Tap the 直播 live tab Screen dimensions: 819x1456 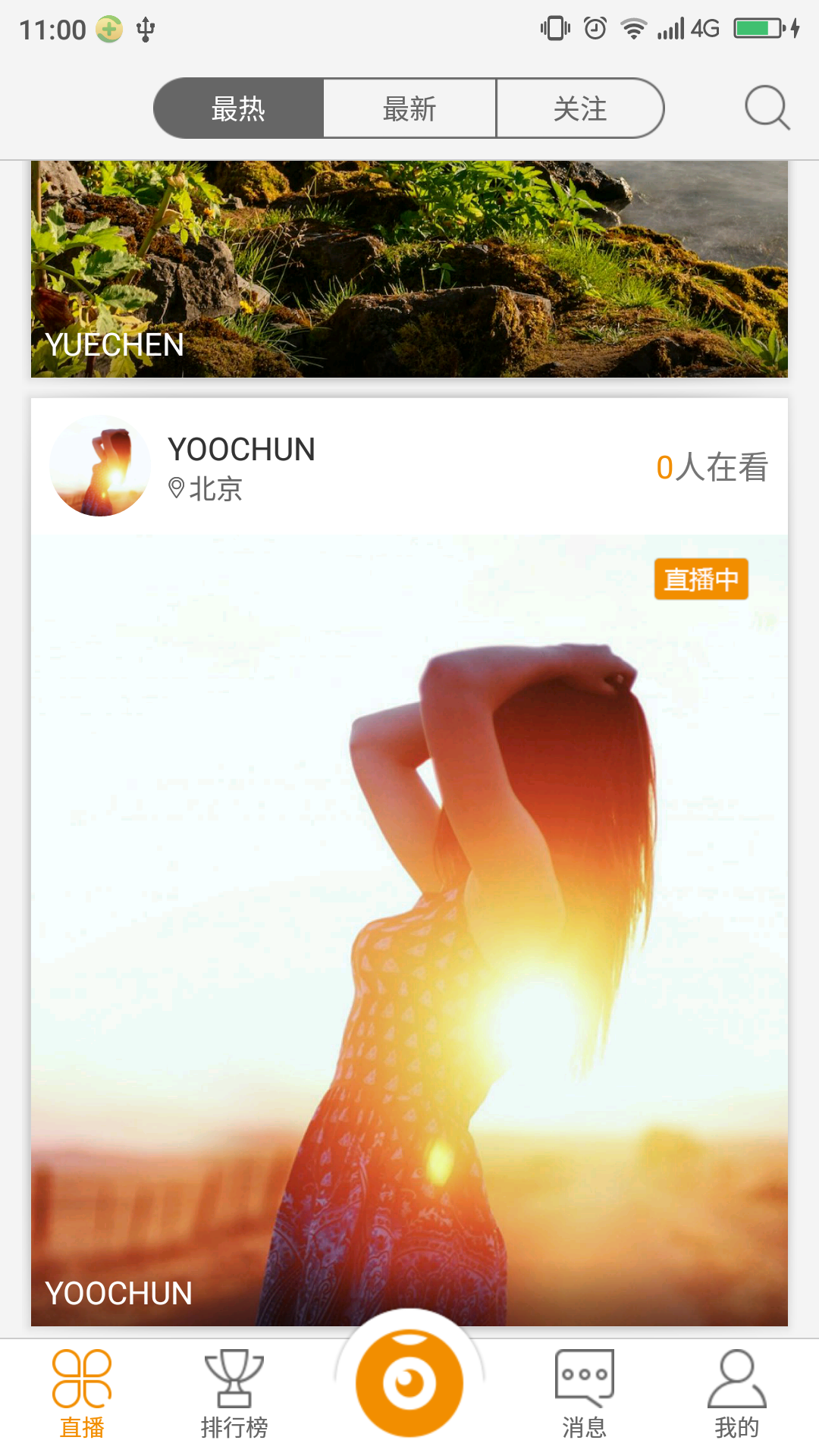pos(82,1394)
